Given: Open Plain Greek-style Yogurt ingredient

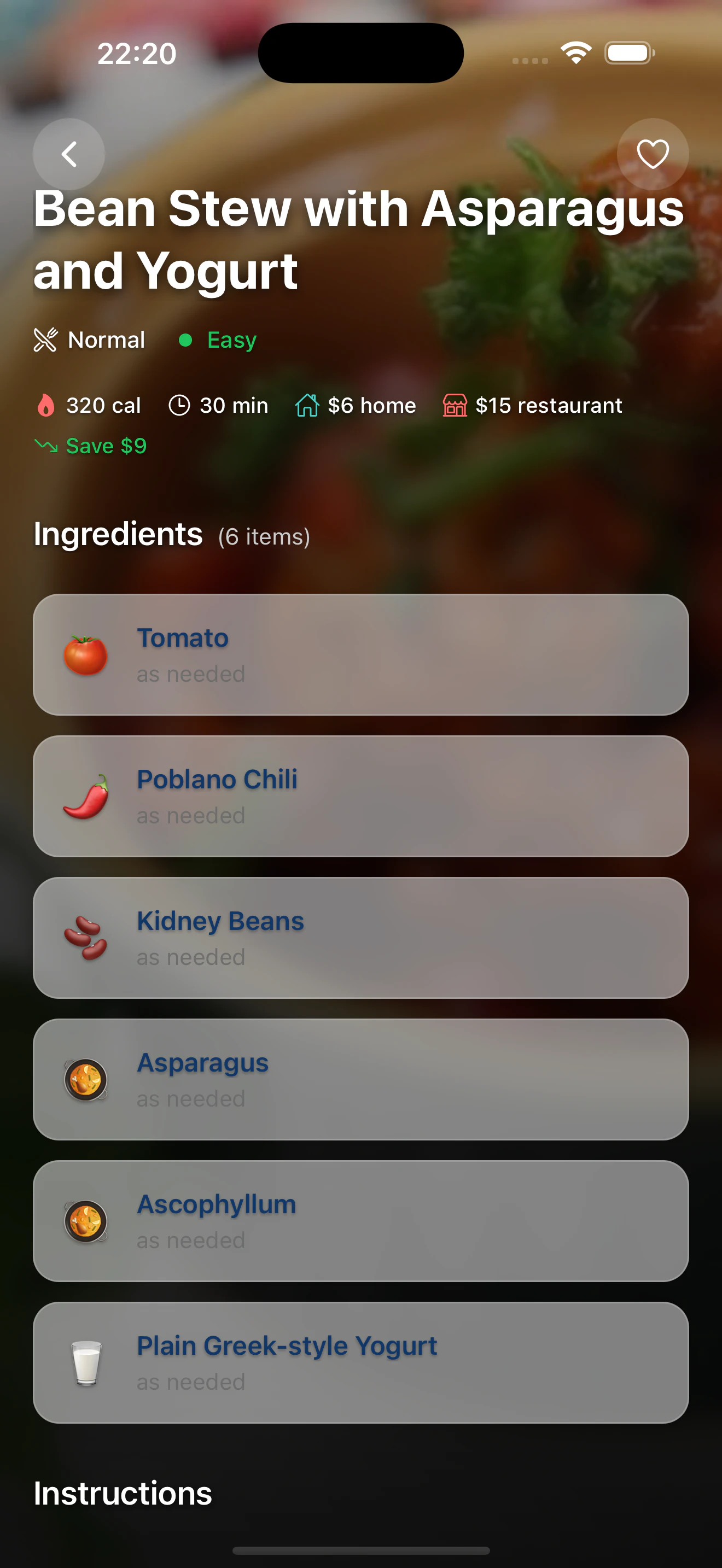Looking at the screenshot, I should point(361,1363).
